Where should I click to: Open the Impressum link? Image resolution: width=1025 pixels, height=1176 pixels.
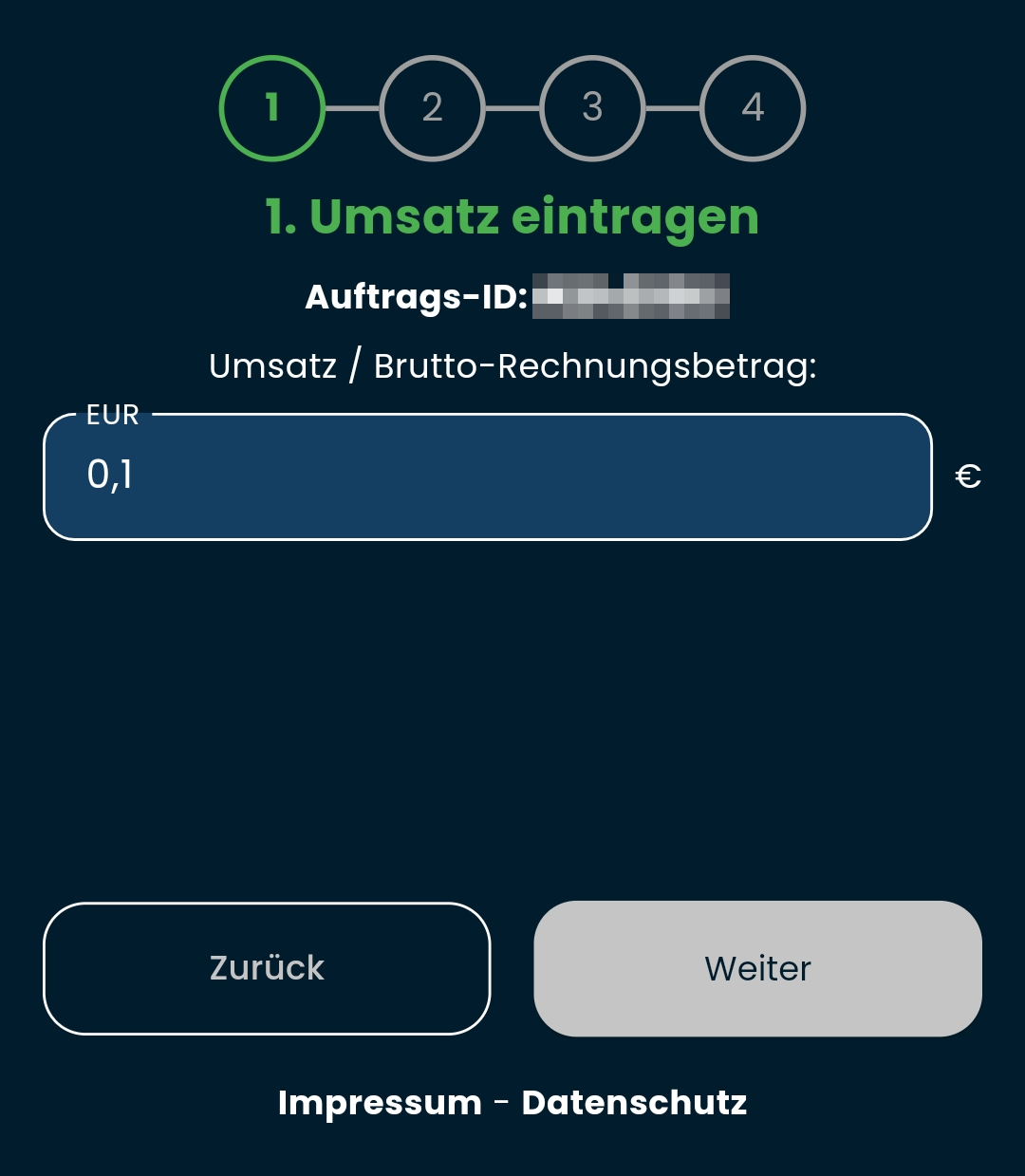[x=380, y=1103]
